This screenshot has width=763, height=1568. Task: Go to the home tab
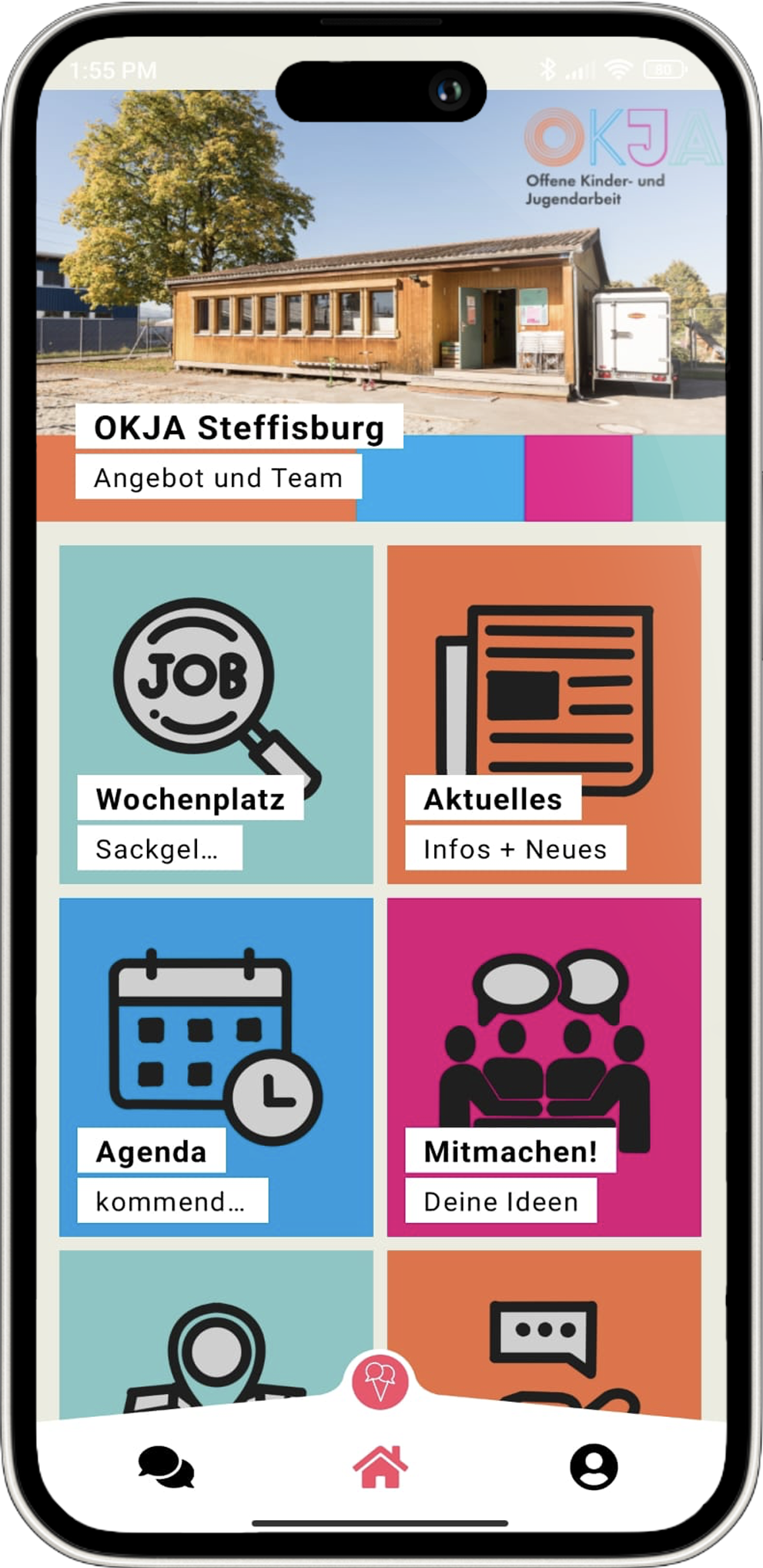point(380,1466)
